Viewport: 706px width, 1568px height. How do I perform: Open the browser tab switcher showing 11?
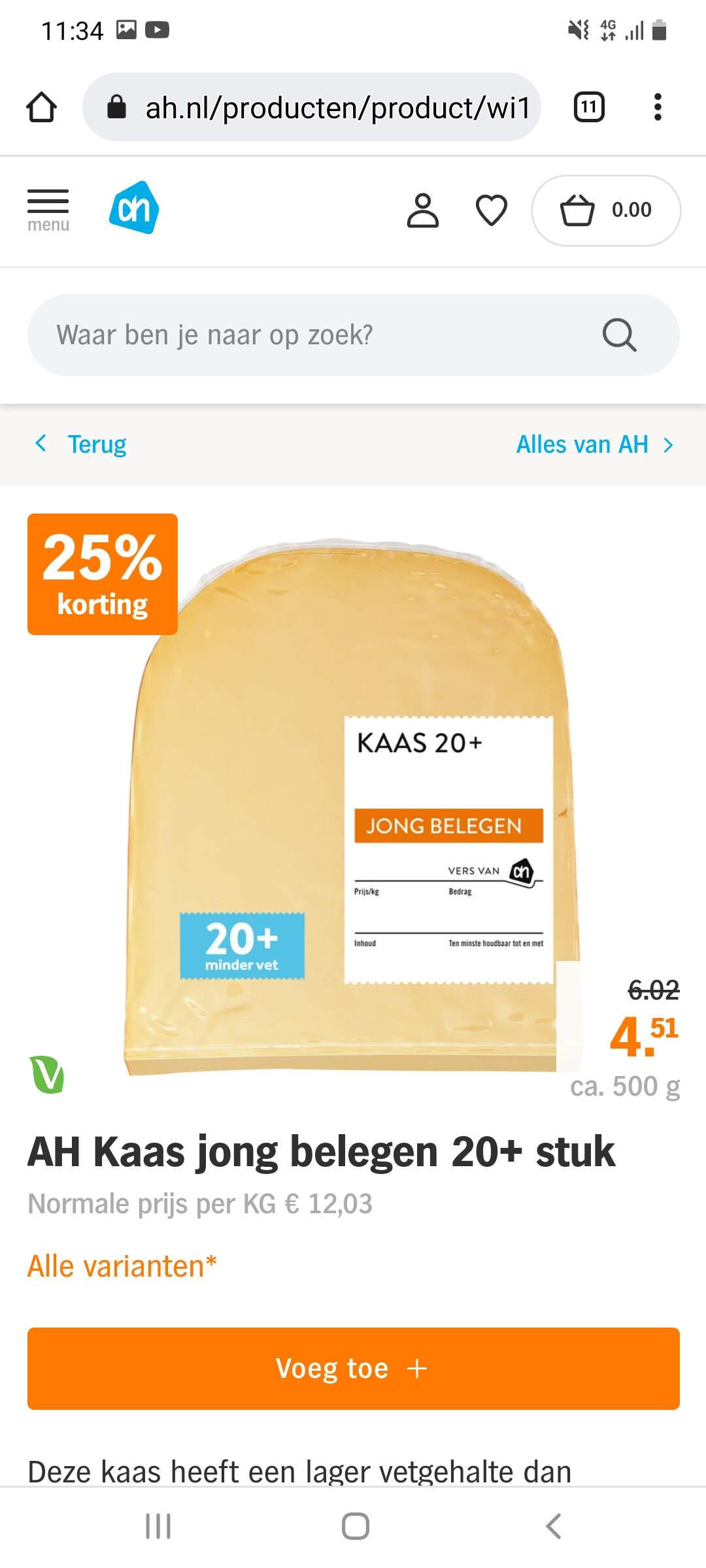click(x=589, y=107)
